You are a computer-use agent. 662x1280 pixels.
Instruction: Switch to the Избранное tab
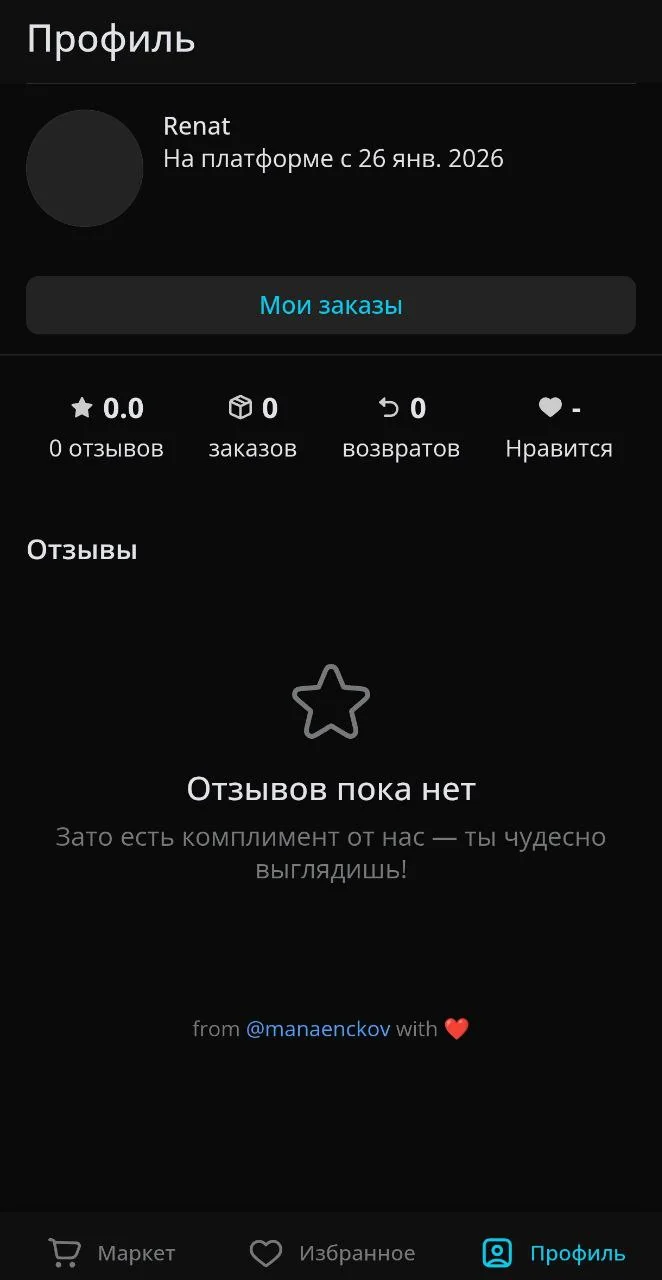click(332, 1253)
